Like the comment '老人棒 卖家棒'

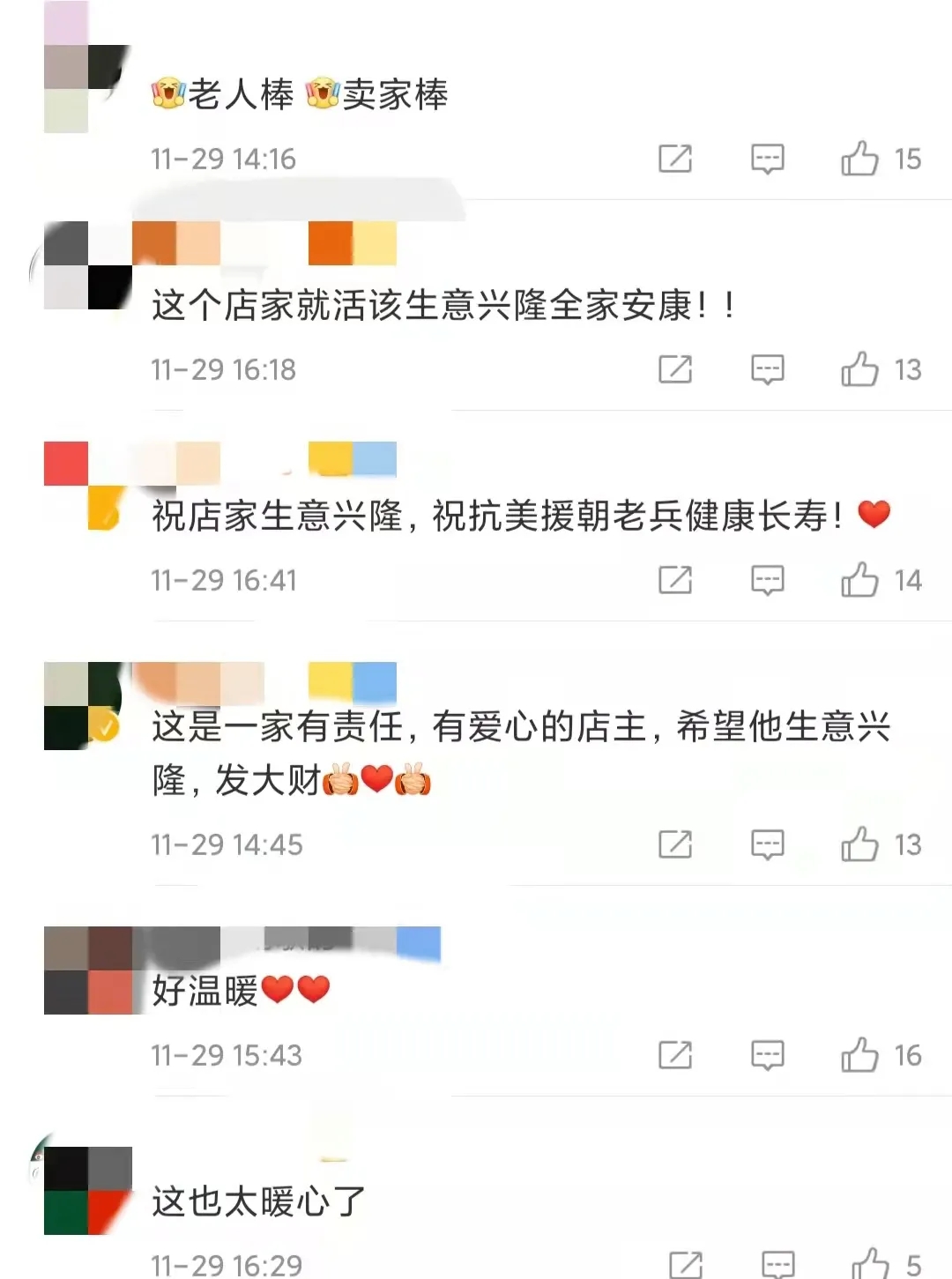point(859,159)
